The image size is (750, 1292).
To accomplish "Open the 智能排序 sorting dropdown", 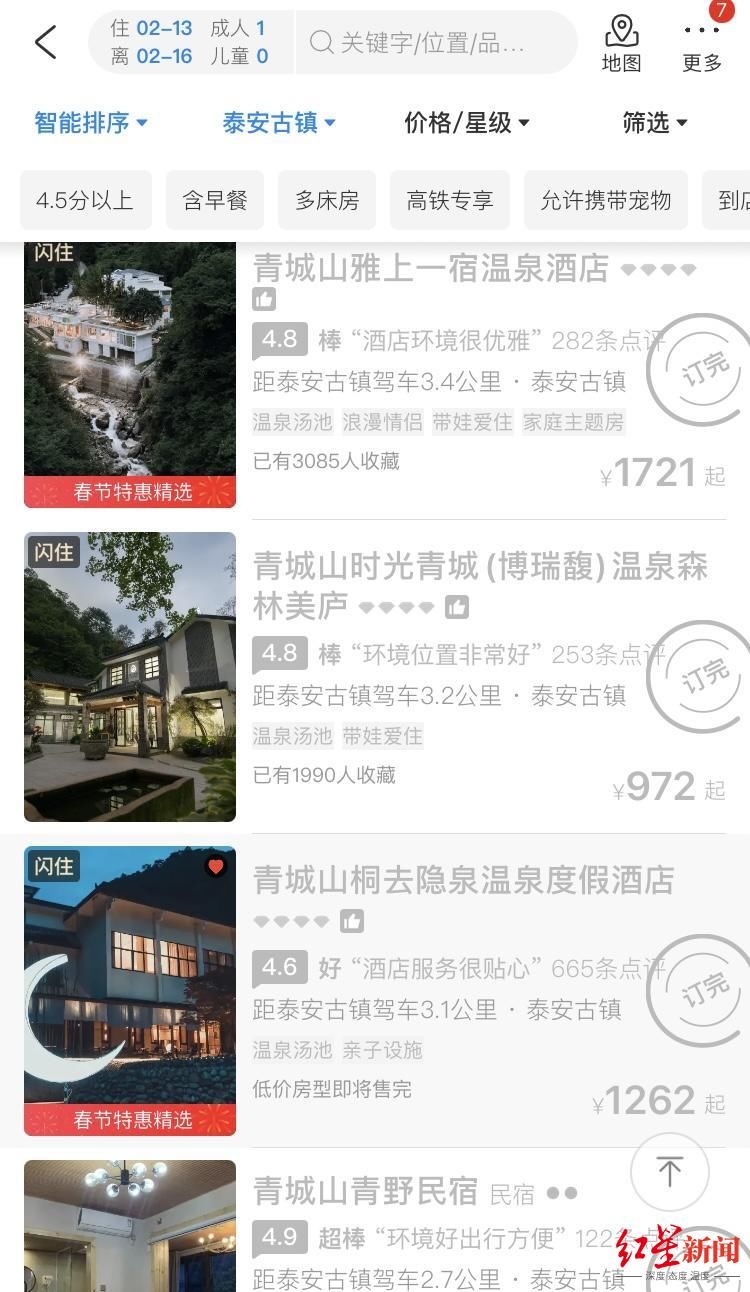I will tap(90, 122).
